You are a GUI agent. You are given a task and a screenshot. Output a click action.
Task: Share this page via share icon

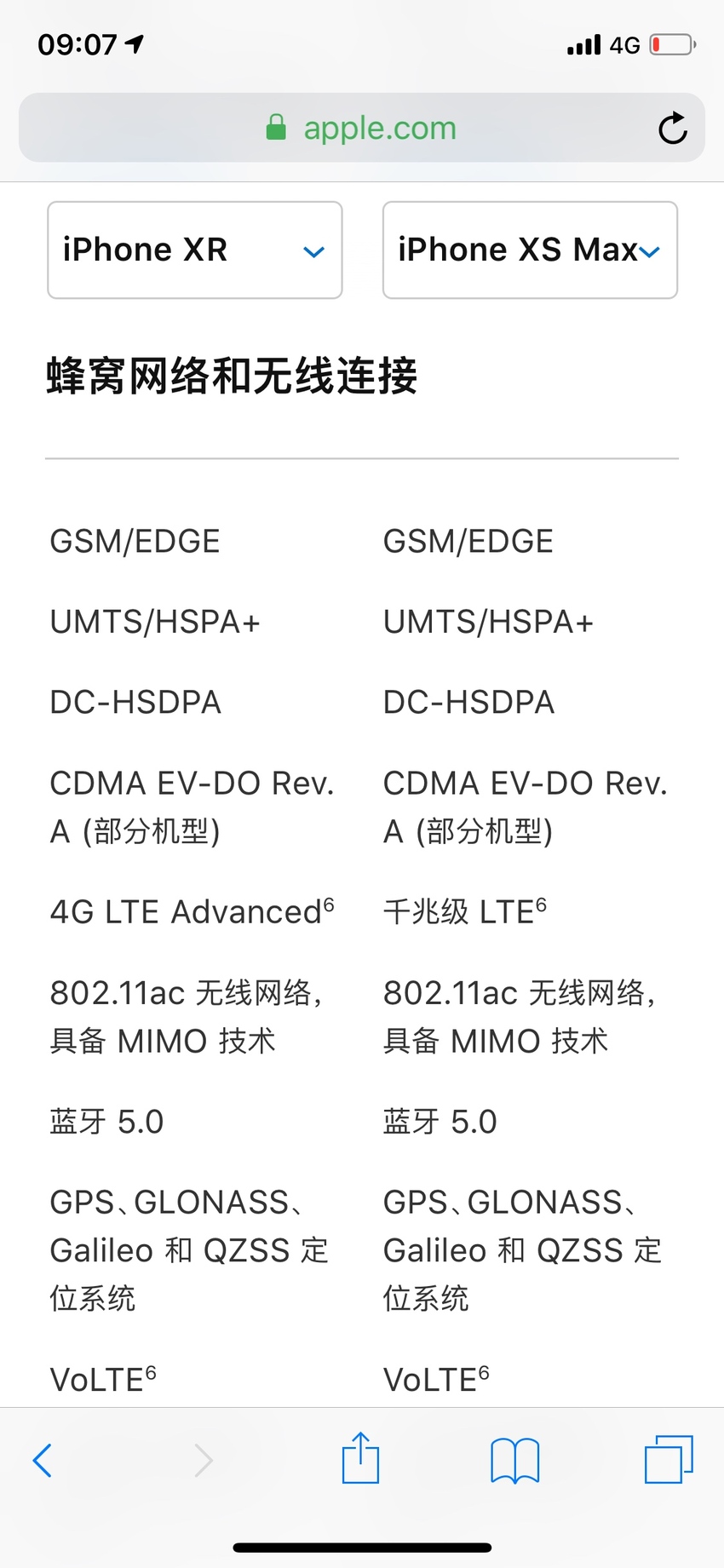(x=360, y=1458)
